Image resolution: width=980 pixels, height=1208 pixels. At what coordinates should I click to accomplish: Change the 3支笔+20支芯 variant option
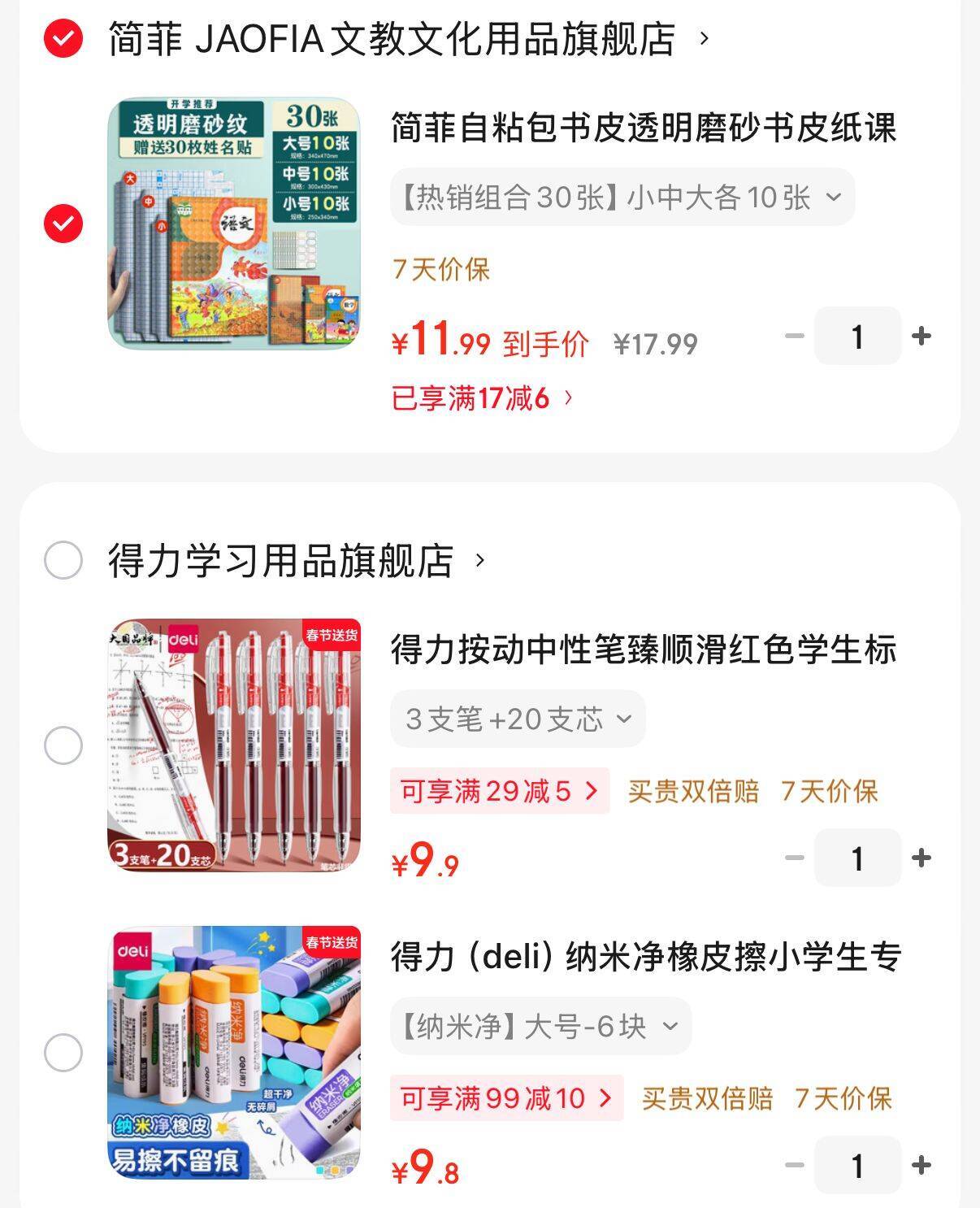pyautogui.click(x=518, y=719)
